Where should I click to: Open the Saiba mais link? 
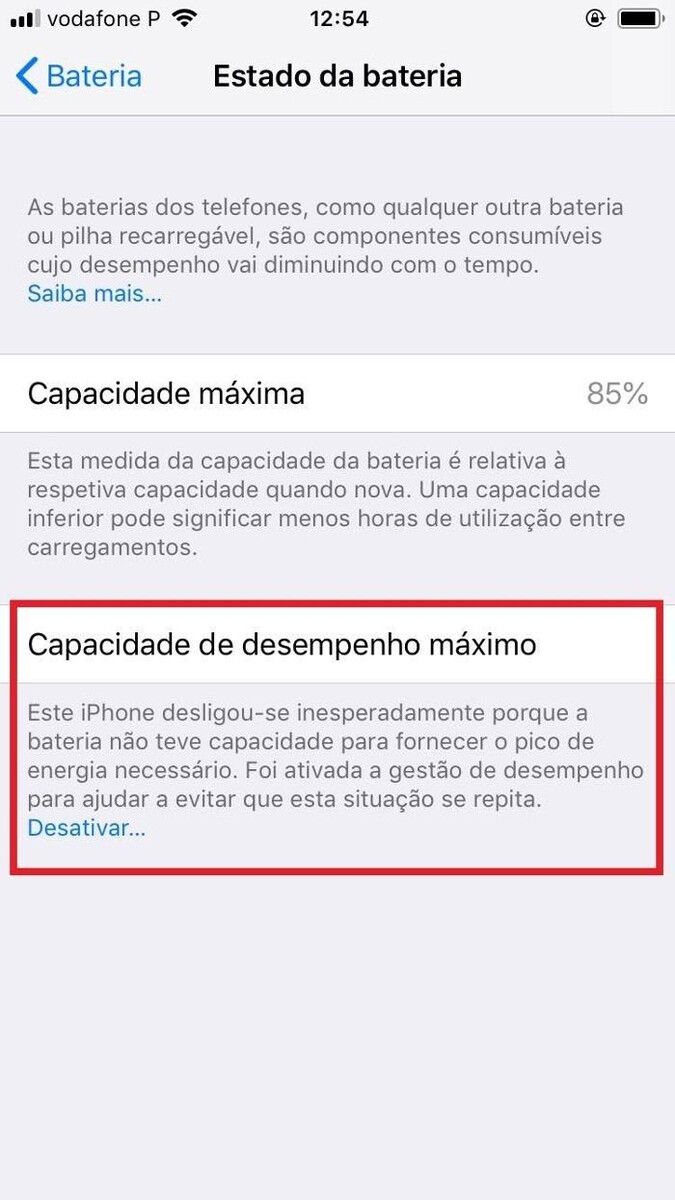click(94, 294)
